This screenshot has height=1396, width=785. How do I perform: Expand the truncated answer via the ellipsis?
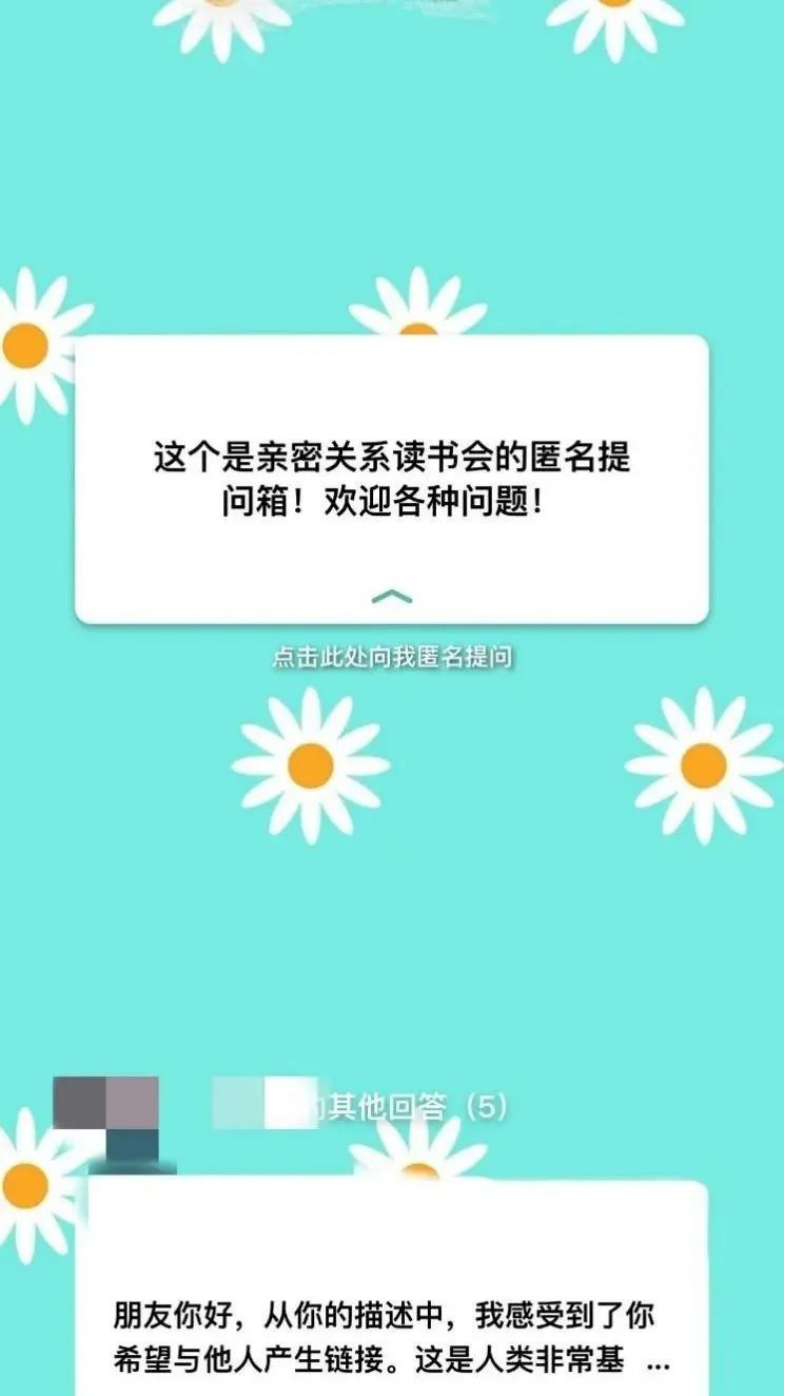pyautogui.click(x=658, y=1362)
